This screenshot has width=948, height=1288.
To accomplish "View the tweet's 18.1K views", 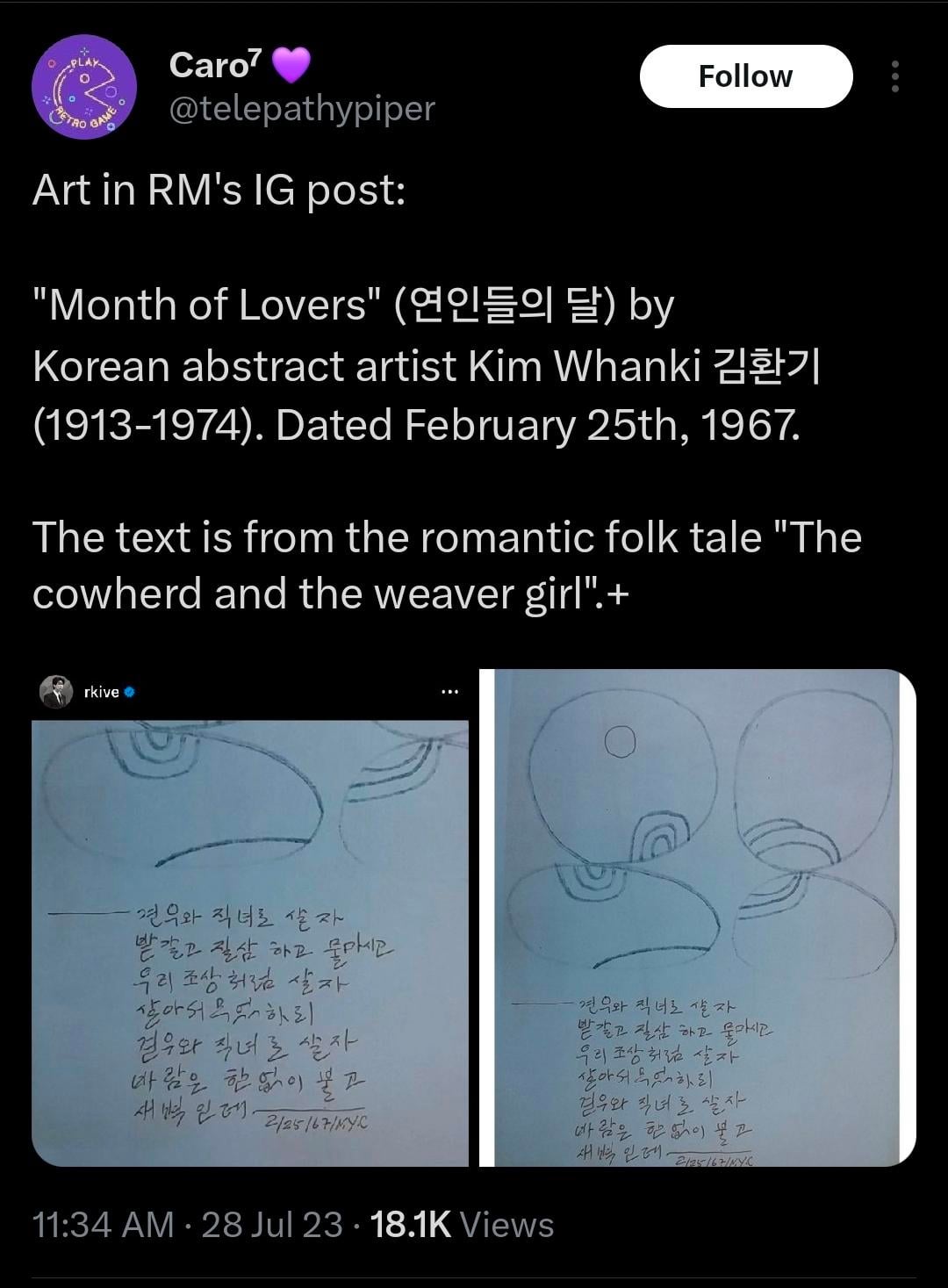I will (x=462, y=1224).
